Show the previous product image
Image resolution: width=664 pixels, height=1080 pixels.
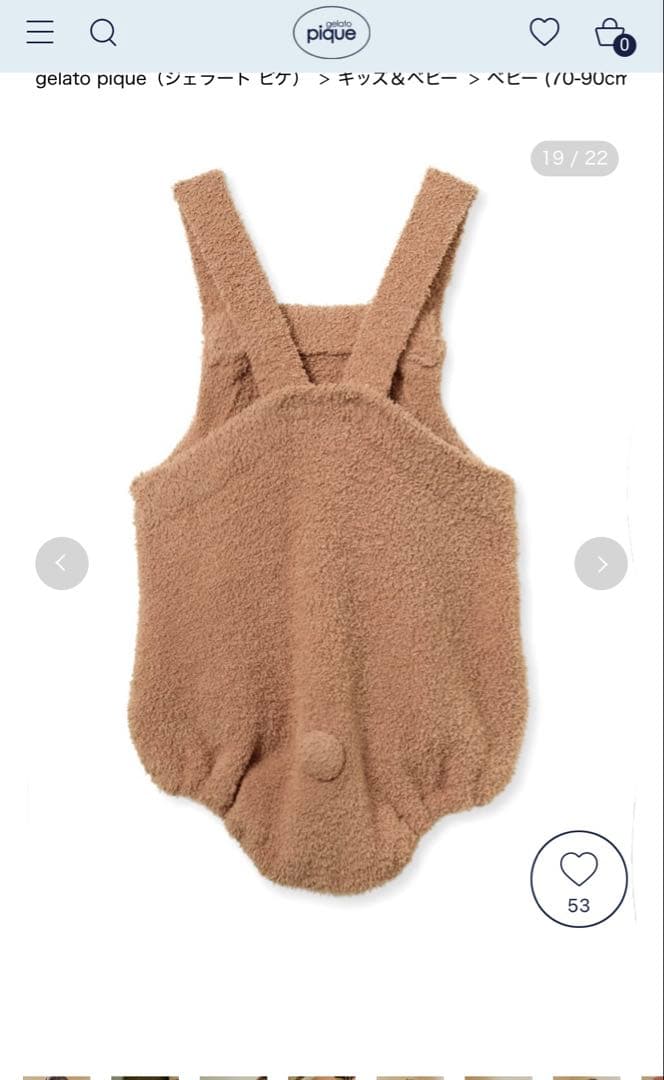click(x=62, y=563)
